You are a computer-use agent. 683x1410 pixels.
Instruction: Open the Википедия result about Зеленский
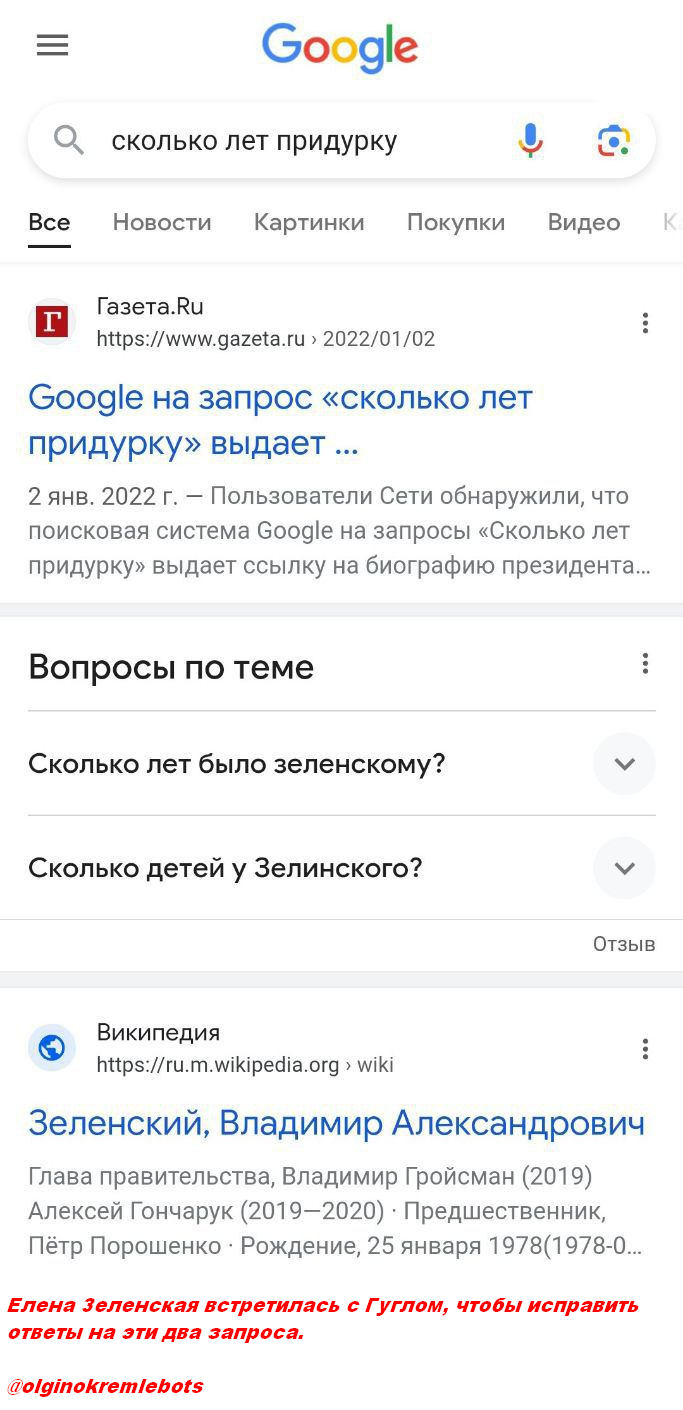(x=336, y=1124)
